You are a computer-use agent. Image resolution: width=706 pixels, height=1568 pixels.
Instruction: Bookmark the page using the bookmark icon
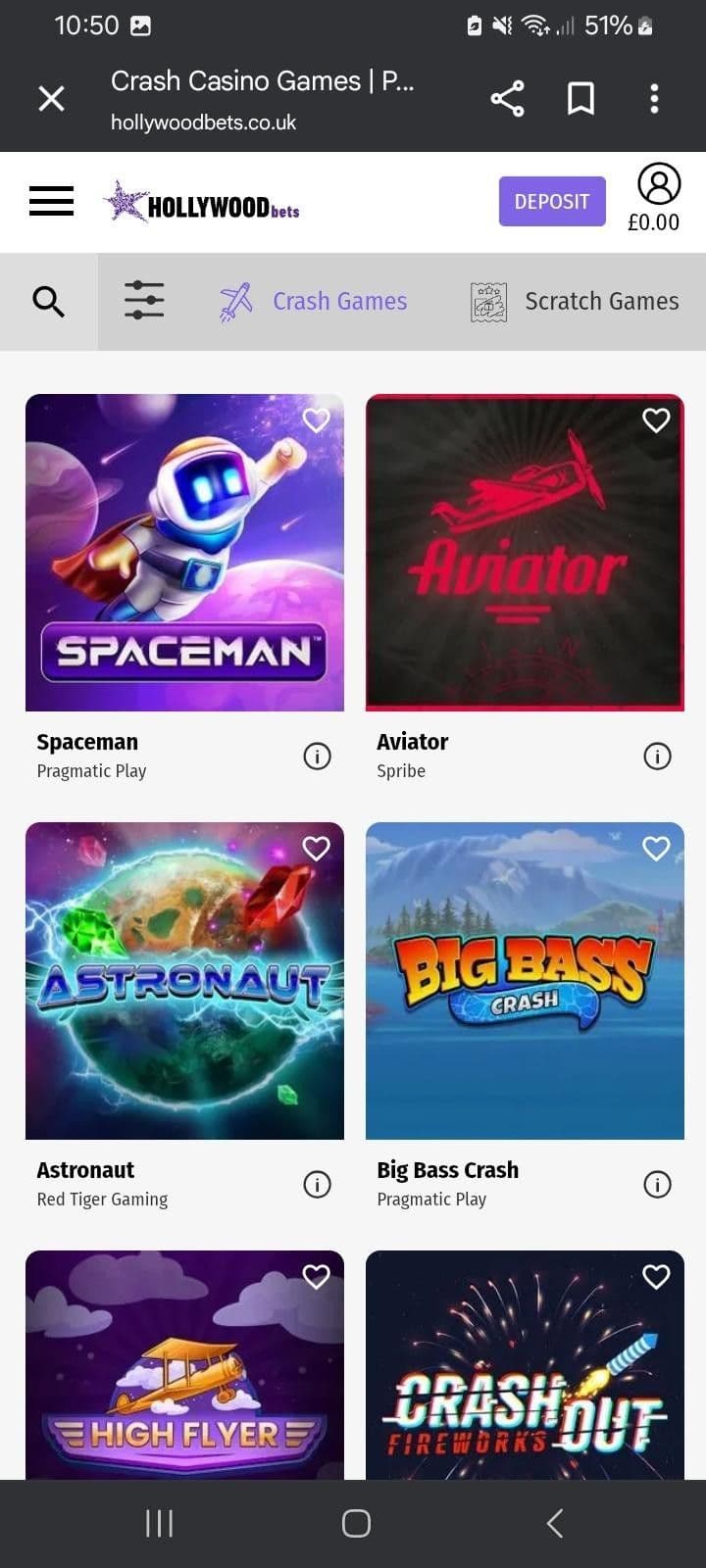pyautogui.click(x=580, y=98)
